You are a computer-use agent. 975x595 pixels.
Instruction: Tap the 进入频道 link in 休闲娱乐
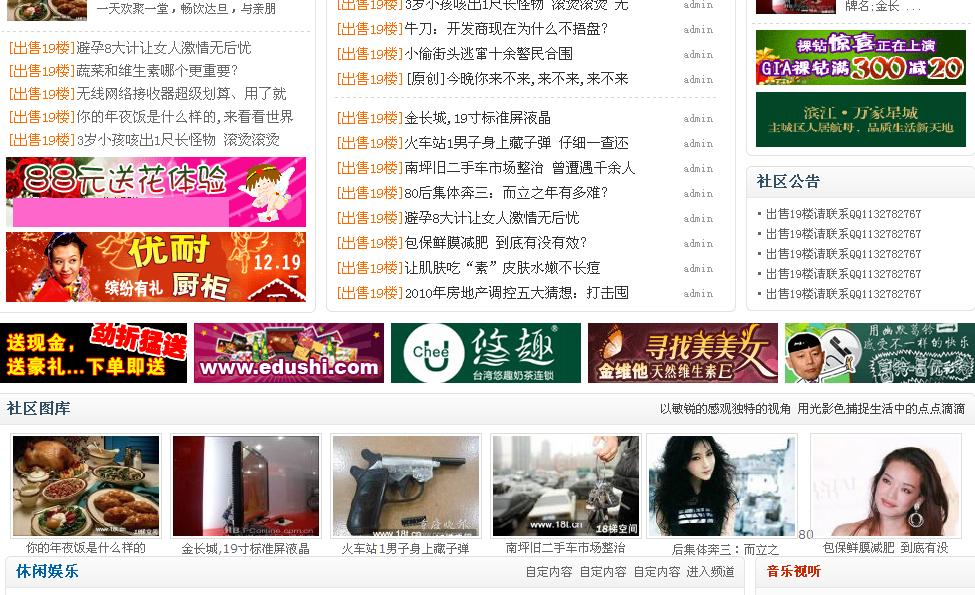coord(710,572)
